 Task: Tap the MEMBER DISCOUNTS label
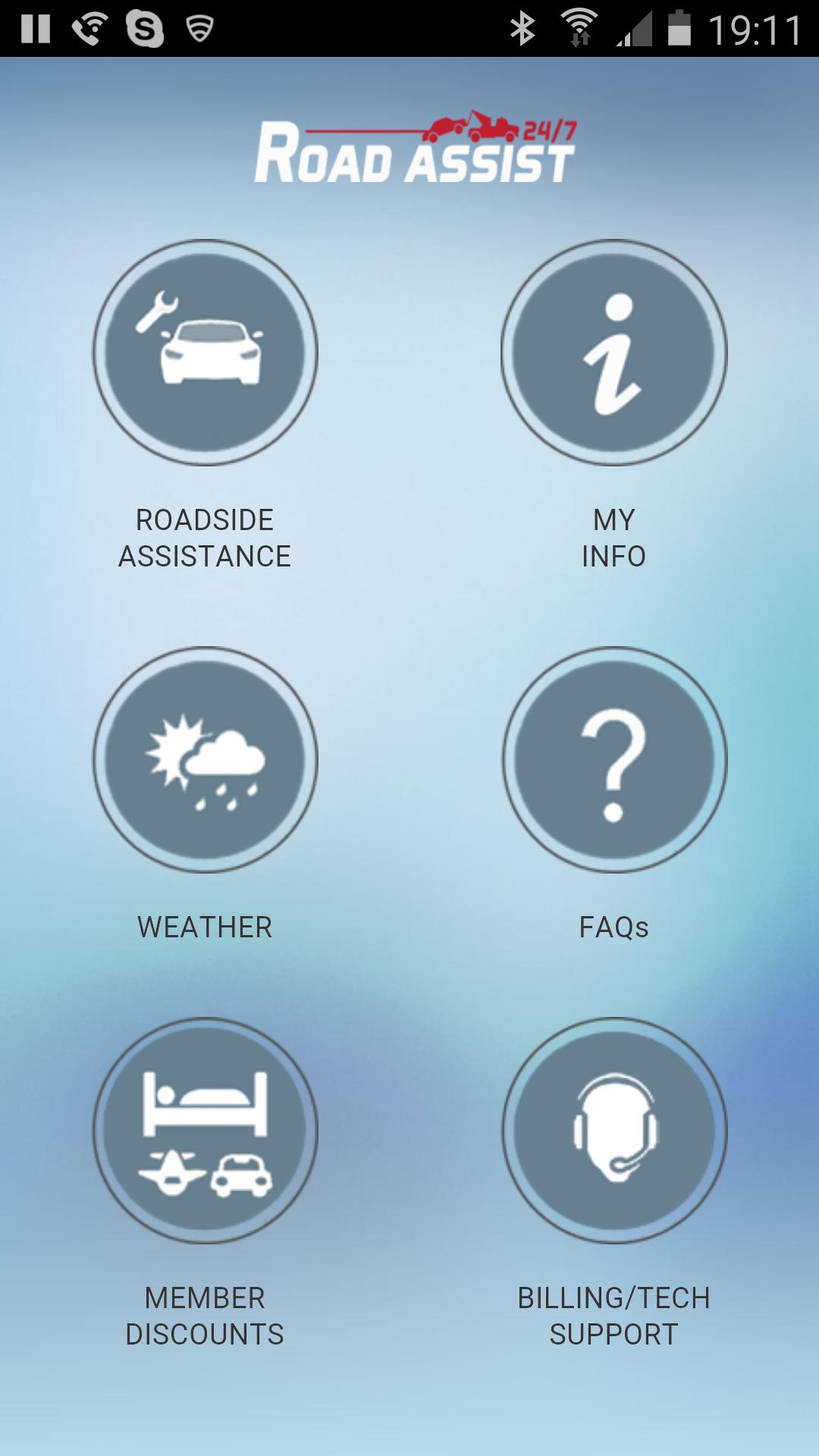[206, 1314]
